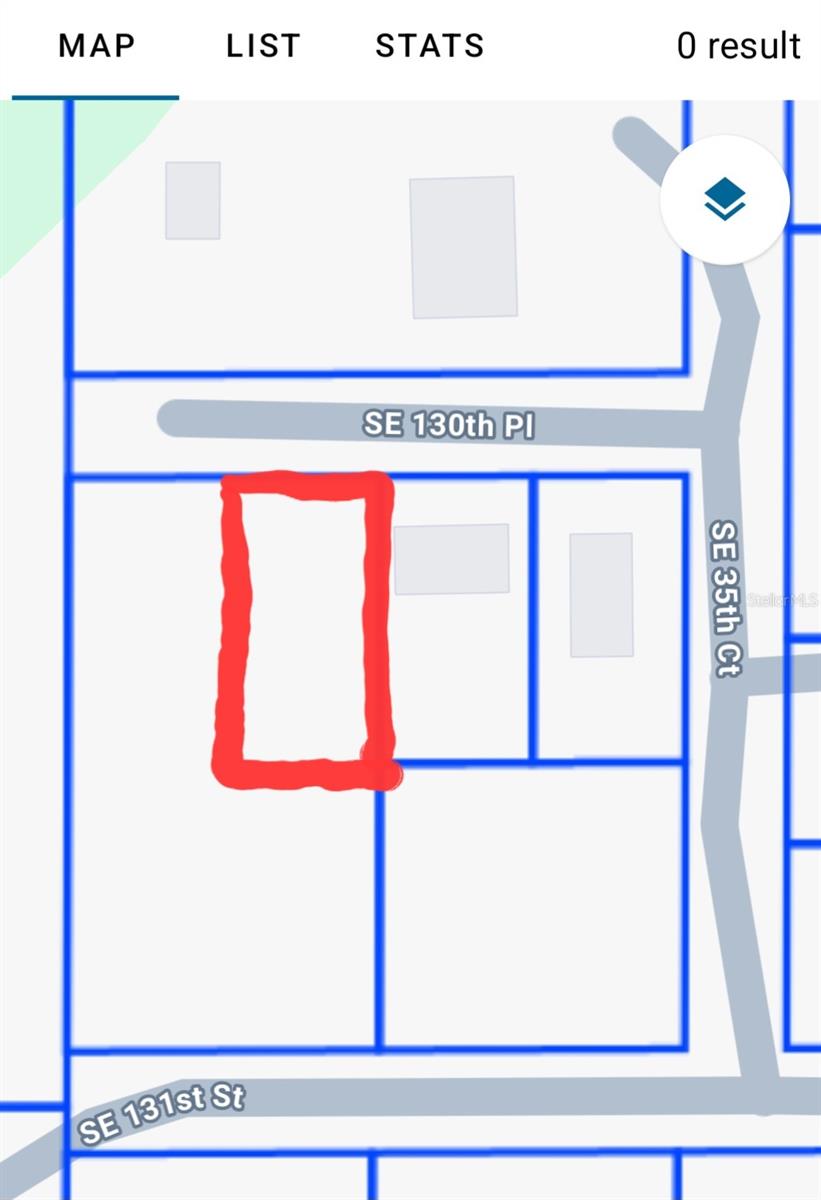The width and height of the screenshot is (821, 1200).
Task: Toggle map layers via the stacked-layers icon
Action: point(724,200)
